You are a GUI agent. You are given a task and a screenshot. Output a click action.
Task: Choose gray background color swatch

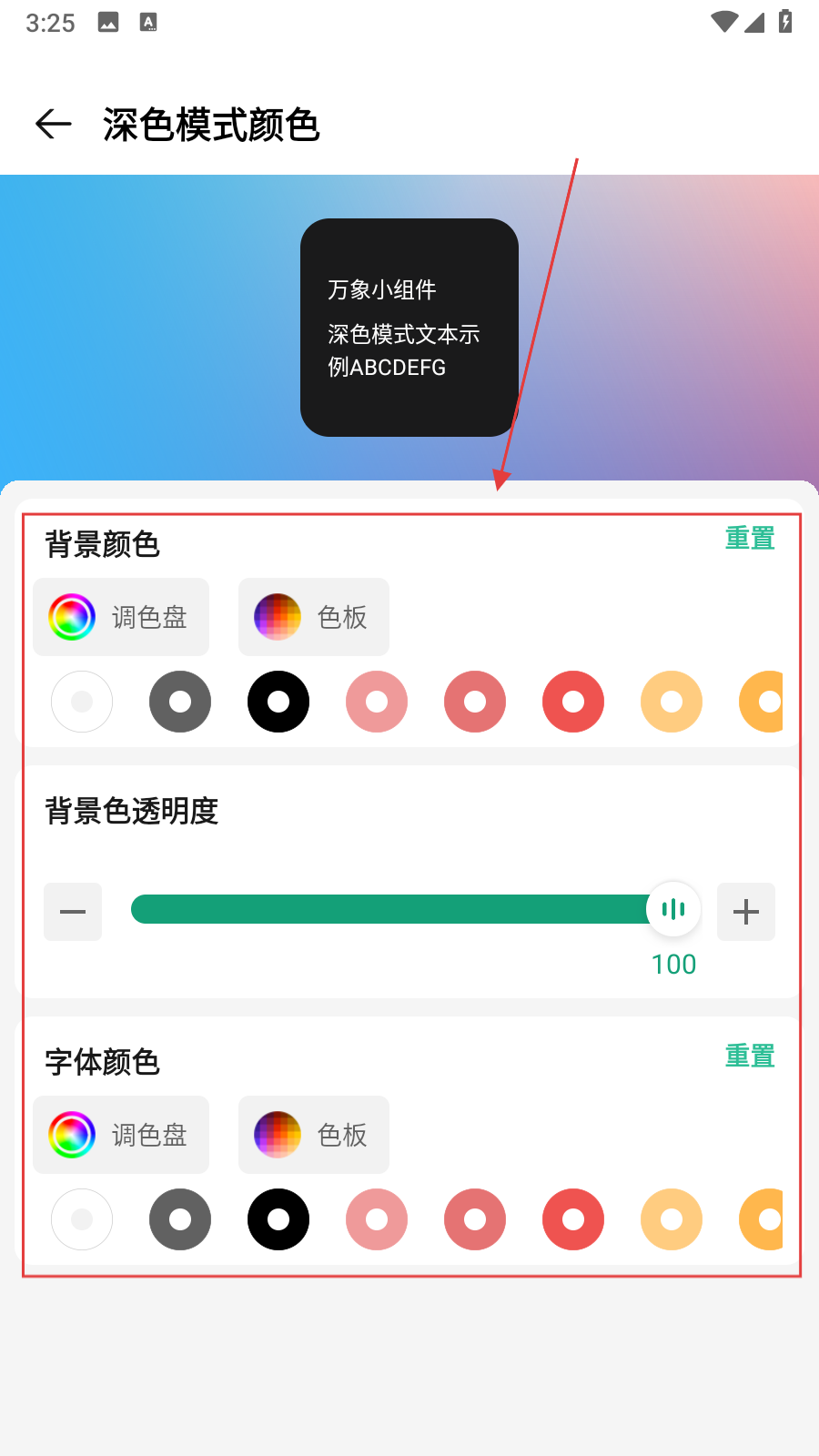180,702
